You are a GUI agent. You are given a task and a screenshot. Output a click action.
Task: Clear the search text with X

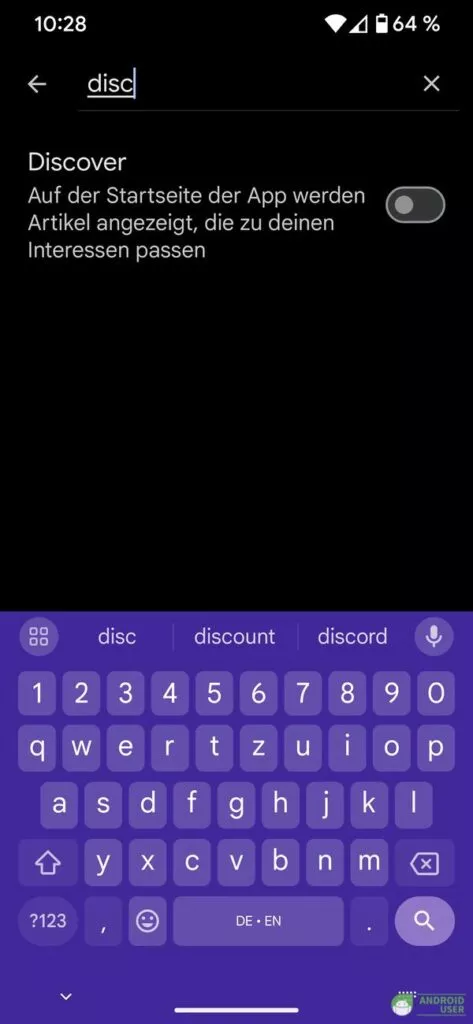point(431,84)
